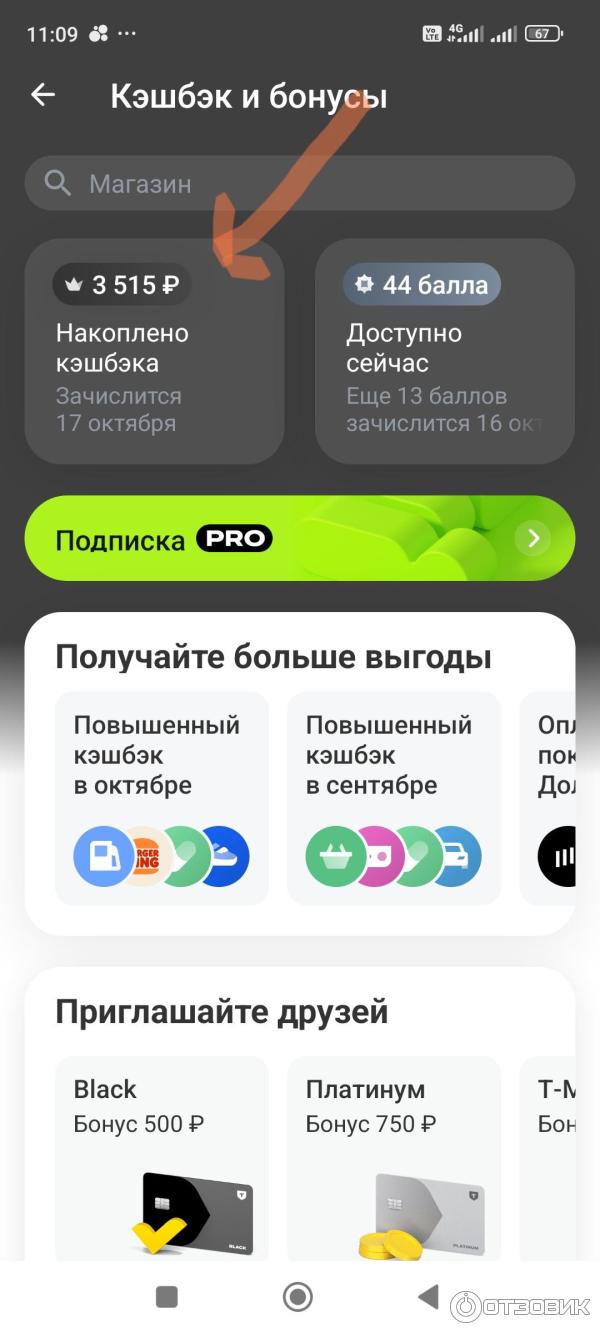Screen dimensions: 600x1333
Task: Open the 44 балла points card
Action: point(444,351)
